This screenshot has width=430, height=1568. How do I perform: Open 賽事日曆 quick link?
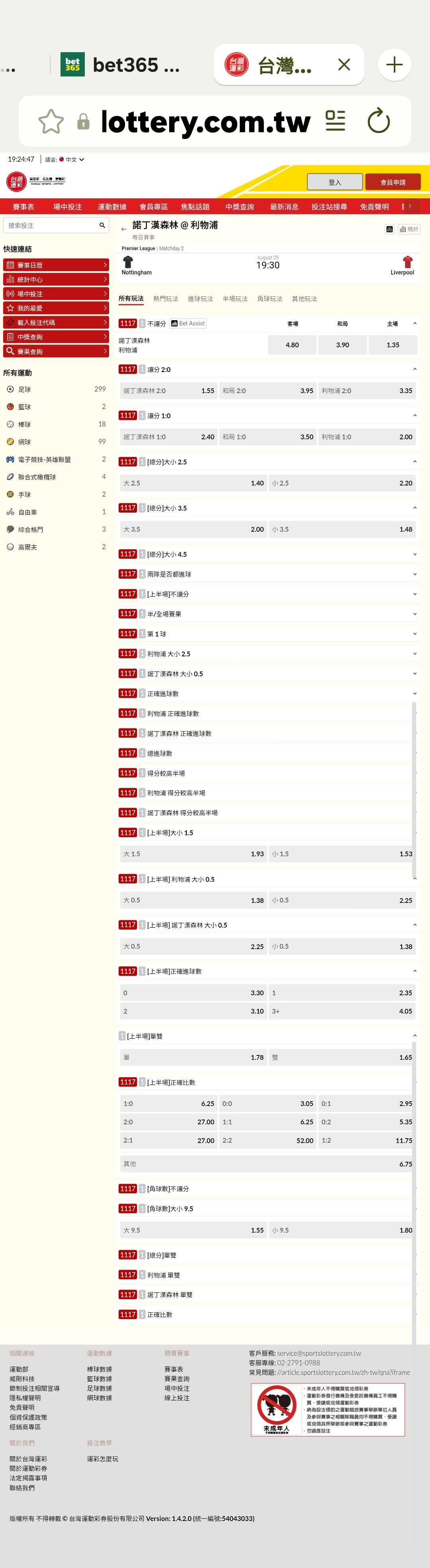click(x=56, y=265)
